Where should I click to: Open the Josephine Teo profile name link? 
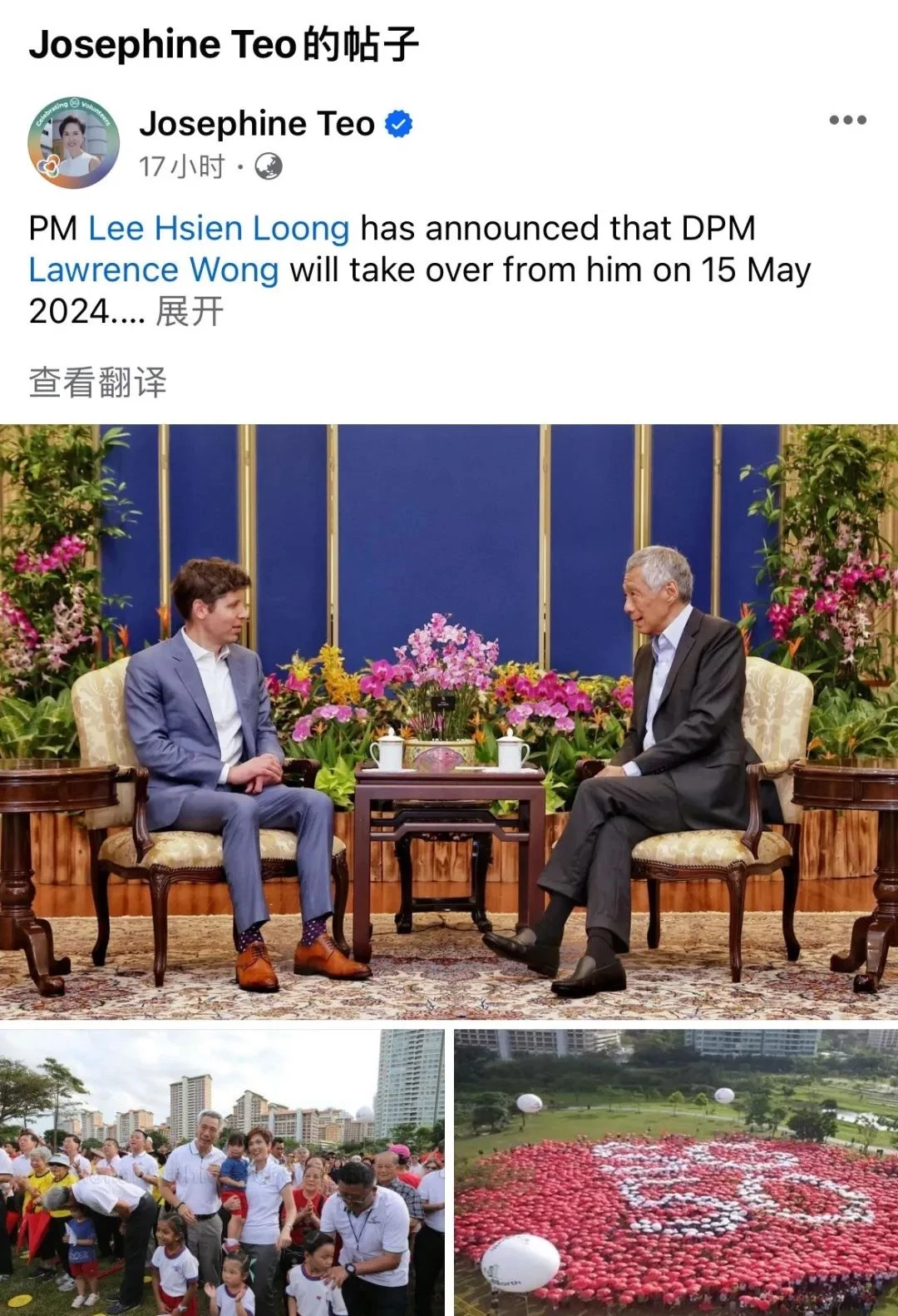(x=257, y=124)
